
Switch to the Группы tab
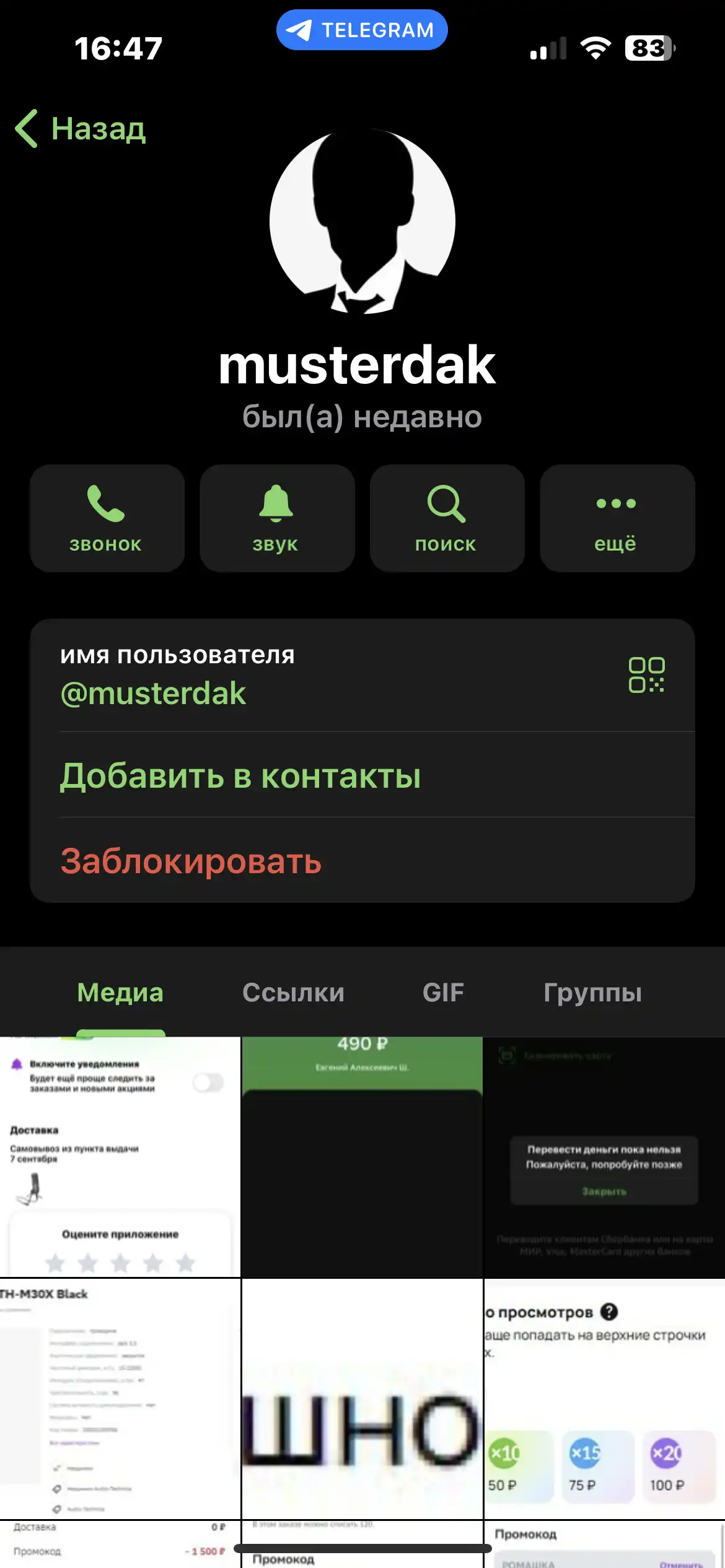pyautogui.click(x=592, y=993)
